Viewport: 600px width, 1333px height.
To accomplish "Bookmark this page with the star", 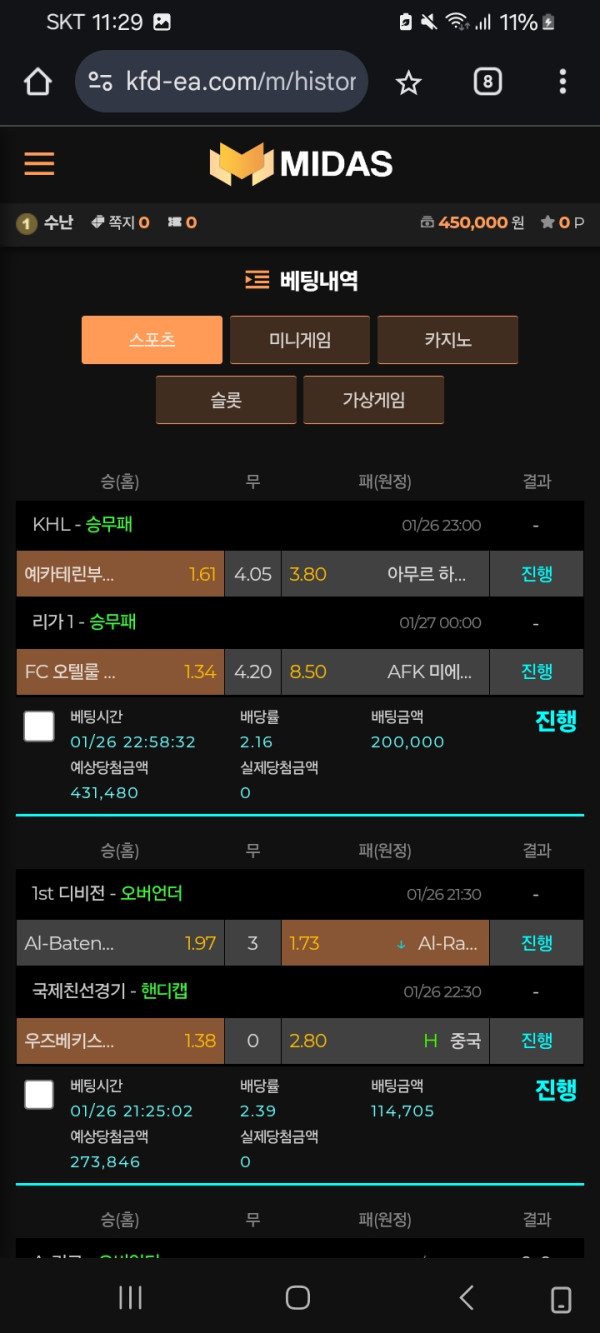I will tap(408, 82).
